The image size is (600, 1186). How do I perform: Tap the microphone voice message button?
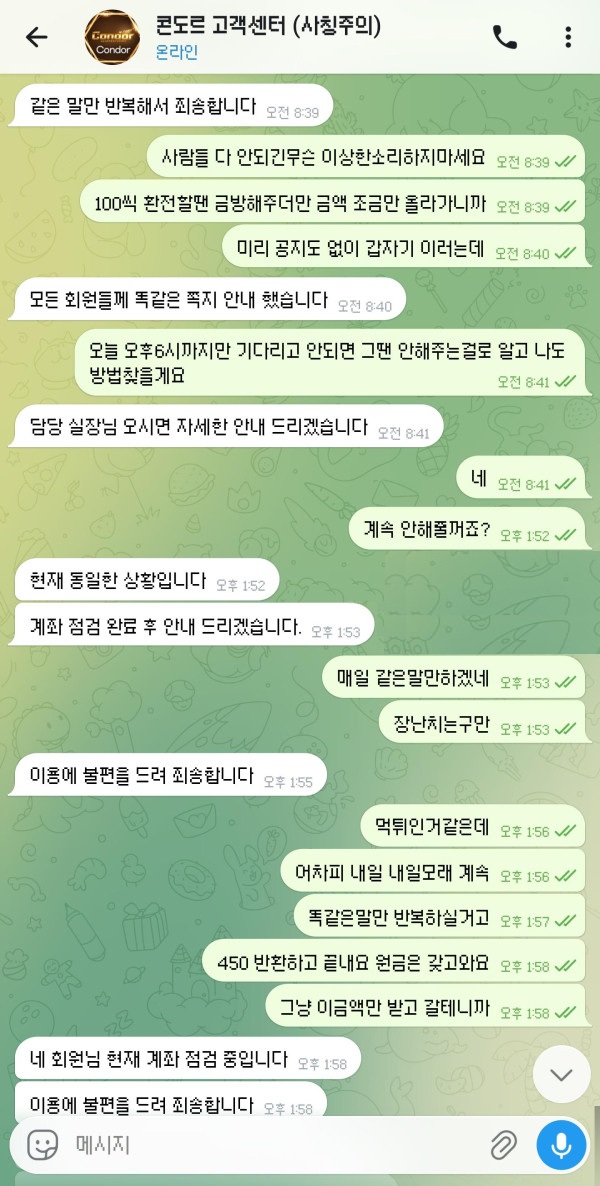(x=561, y=1144)
